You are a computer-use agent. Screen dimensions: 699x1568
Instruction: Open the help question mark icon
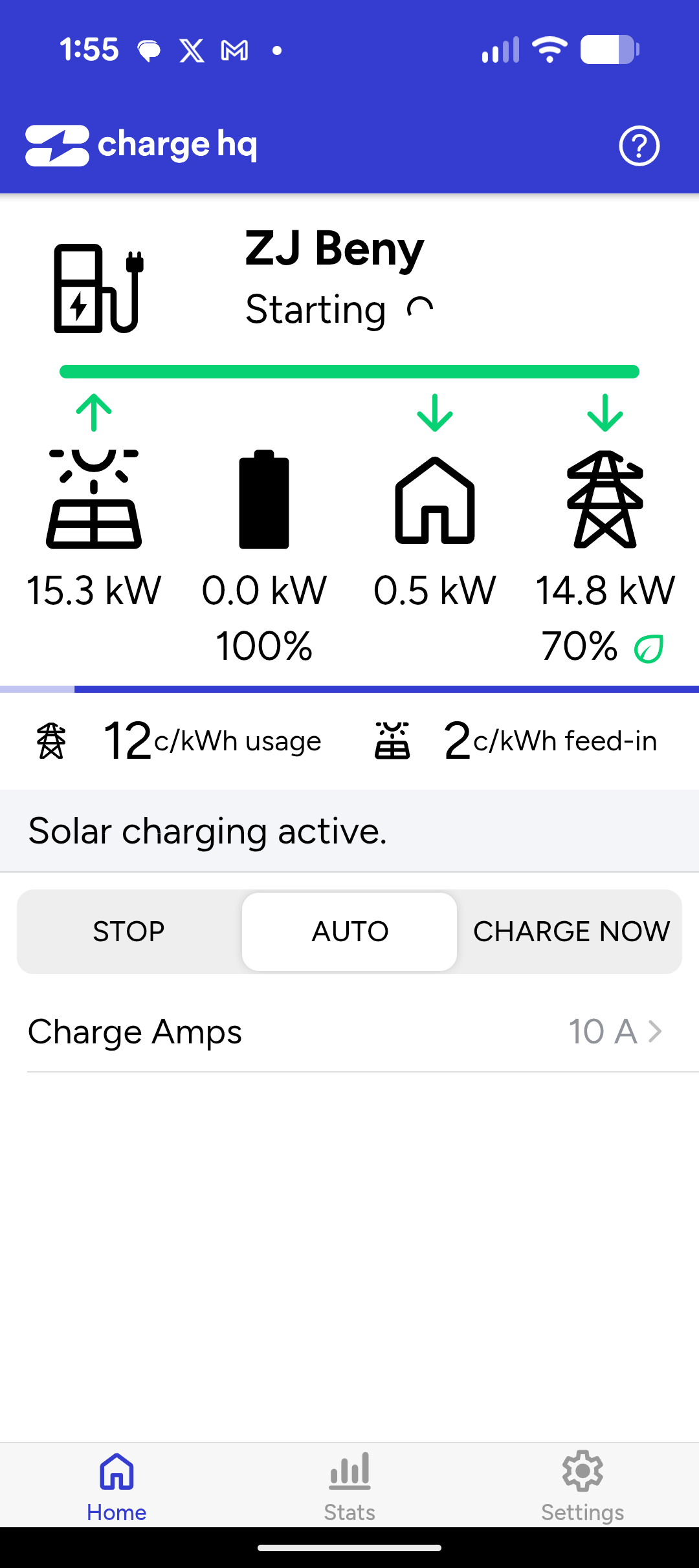click(x=639, y=146)
